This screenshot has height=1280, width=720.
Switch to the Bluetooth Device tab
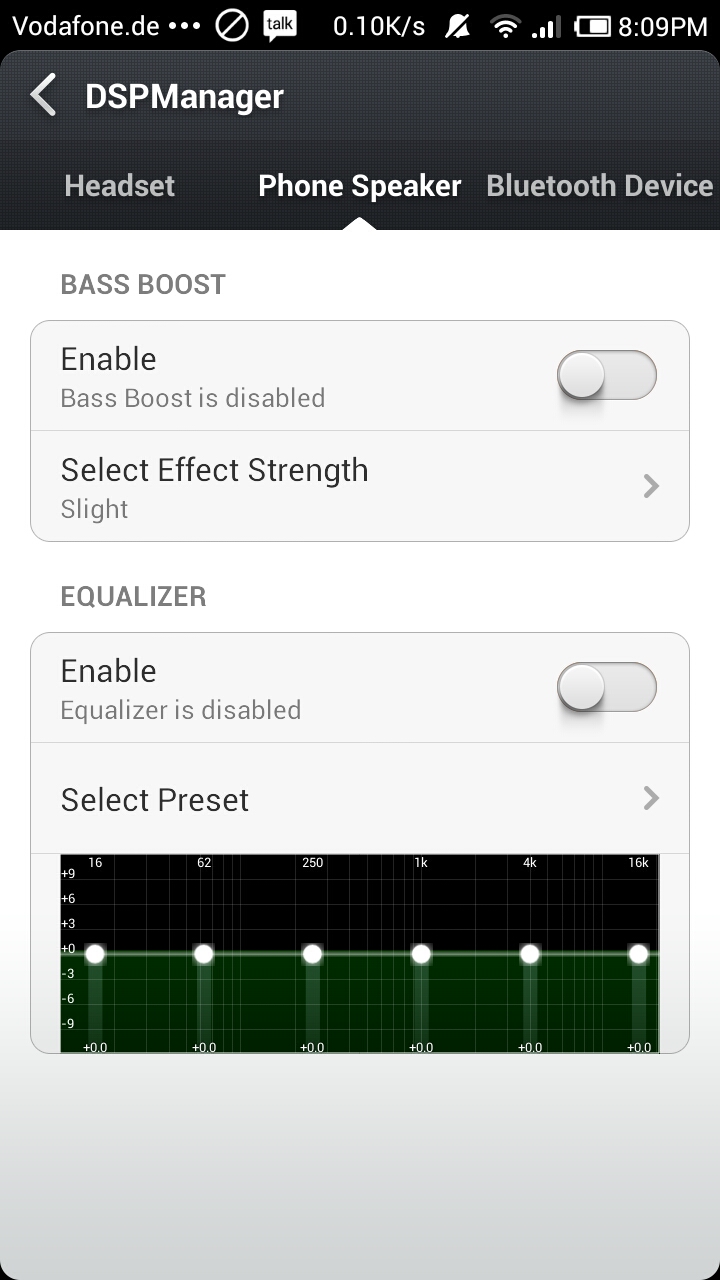point(599,186)
